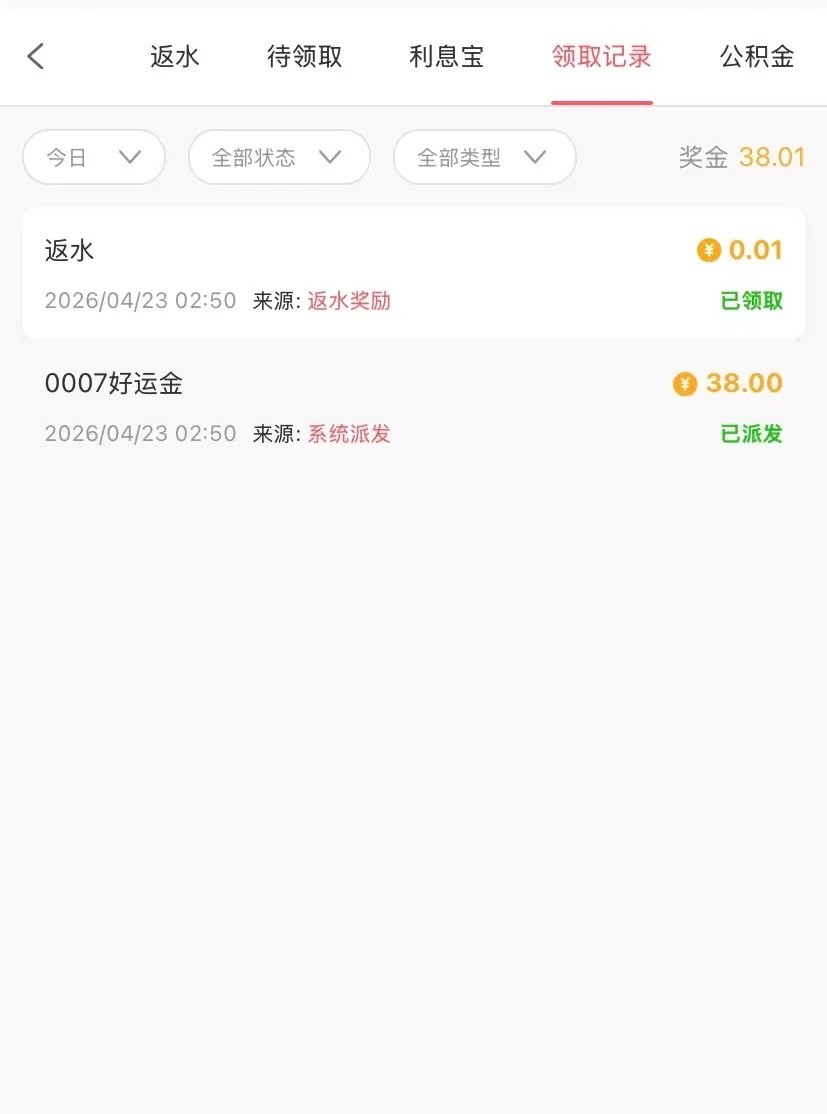Open the 返水 0.01 record
Screen dimensions: 827x1114
click(413, 273)
